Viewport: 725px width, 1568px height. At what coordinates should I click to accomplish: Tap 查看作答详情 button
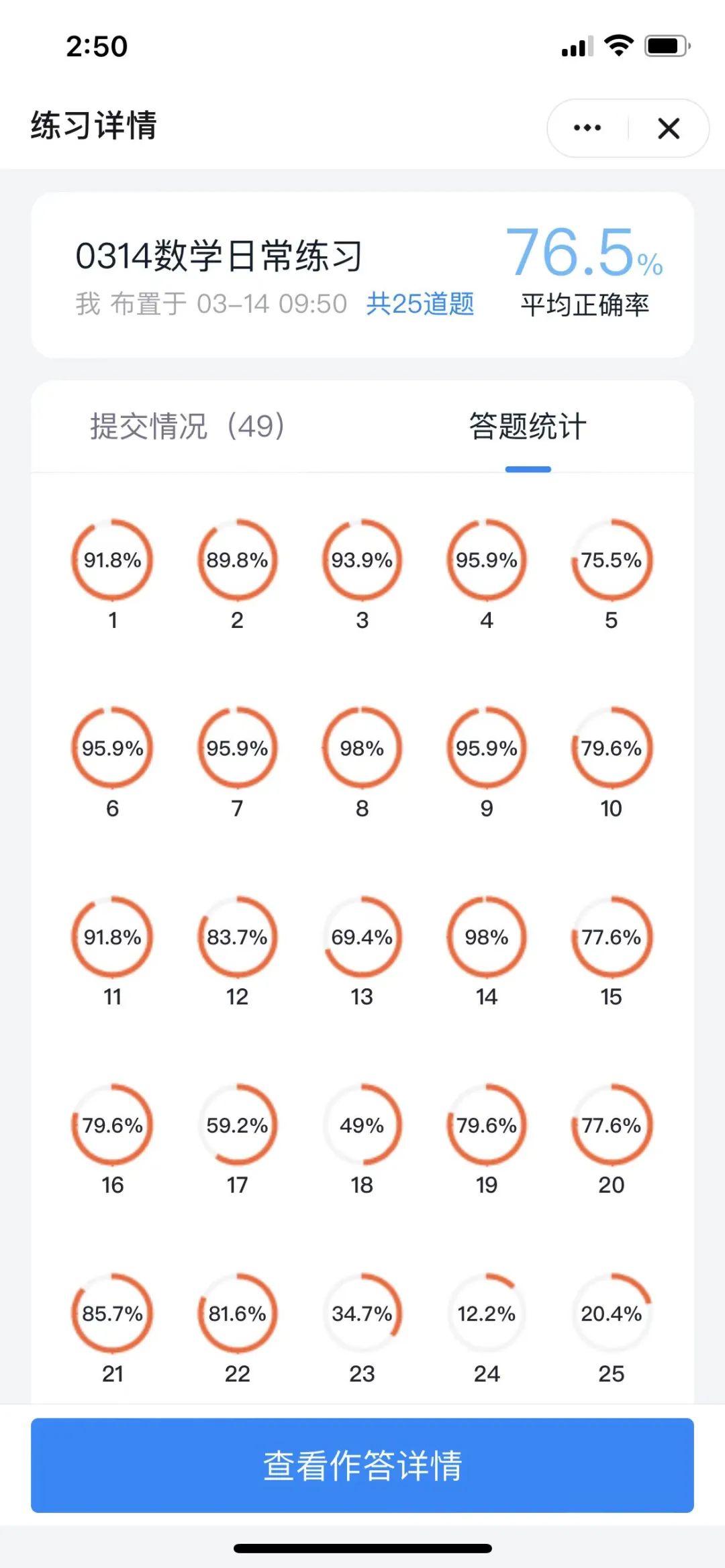pyautogui.click(x=362, y=1465)
